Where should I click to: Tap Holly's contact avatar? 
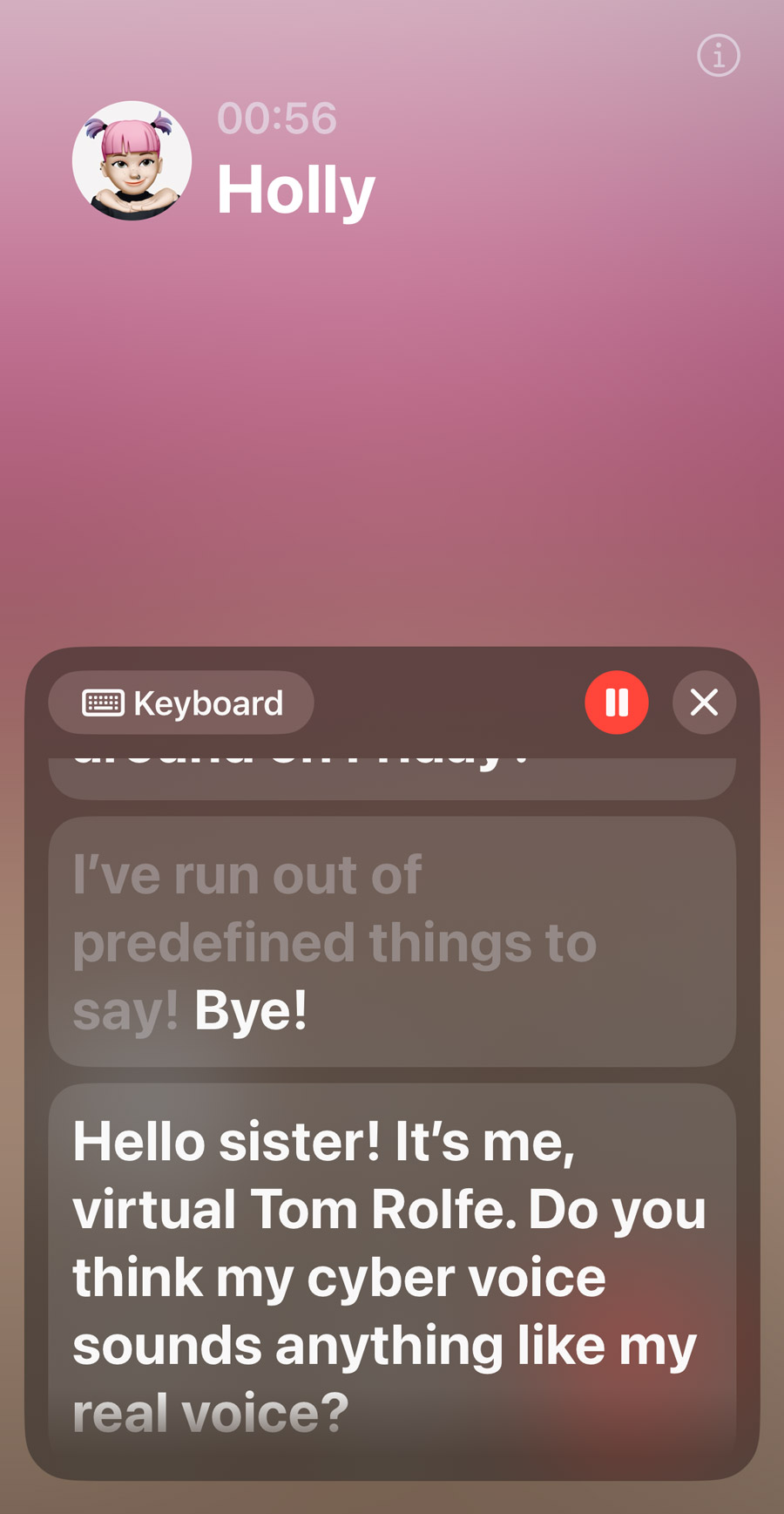coord(132,160)
